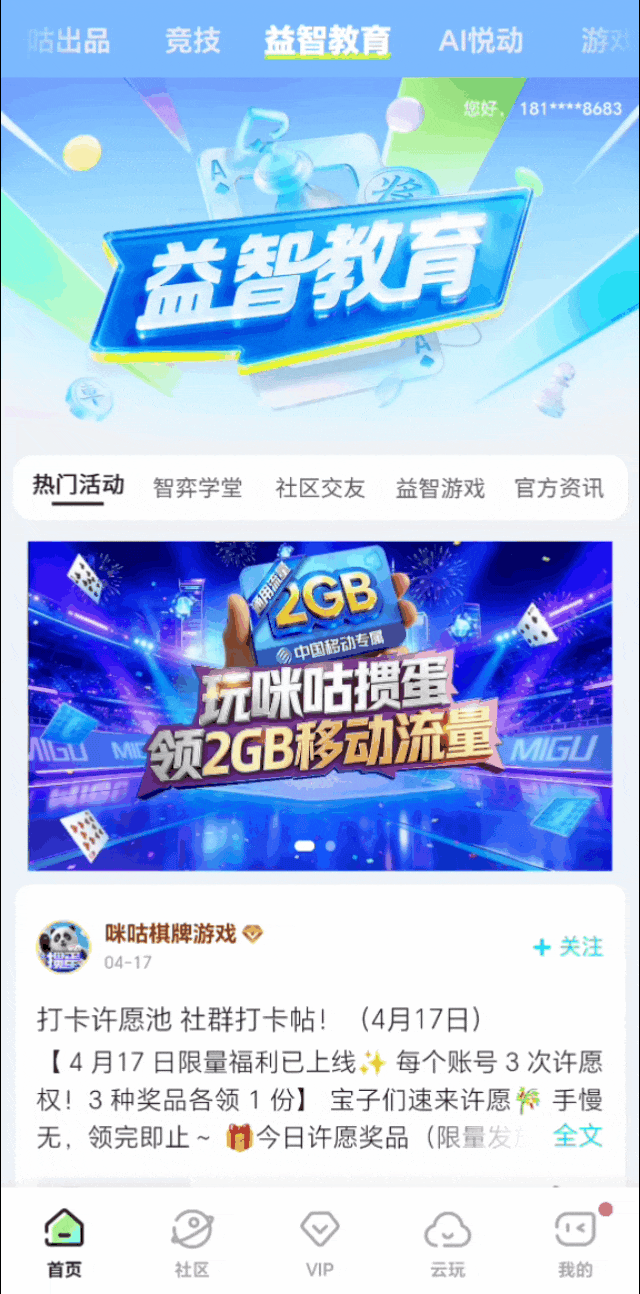View the 官方资讯 tab
Viewport: 640px width, 1294px height.
pos(559,488)
